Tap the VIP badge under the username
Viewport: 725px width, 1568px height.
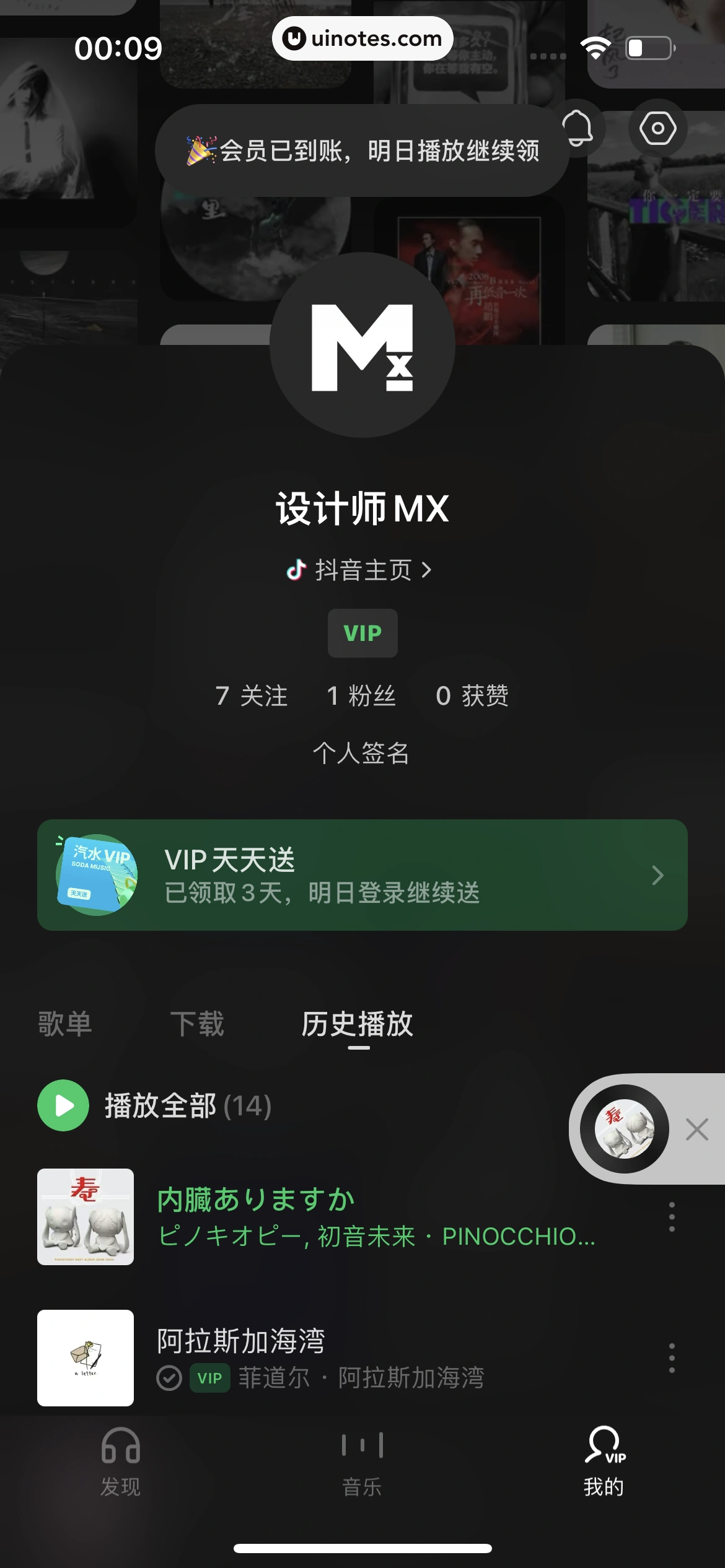[x=362, y=632]
